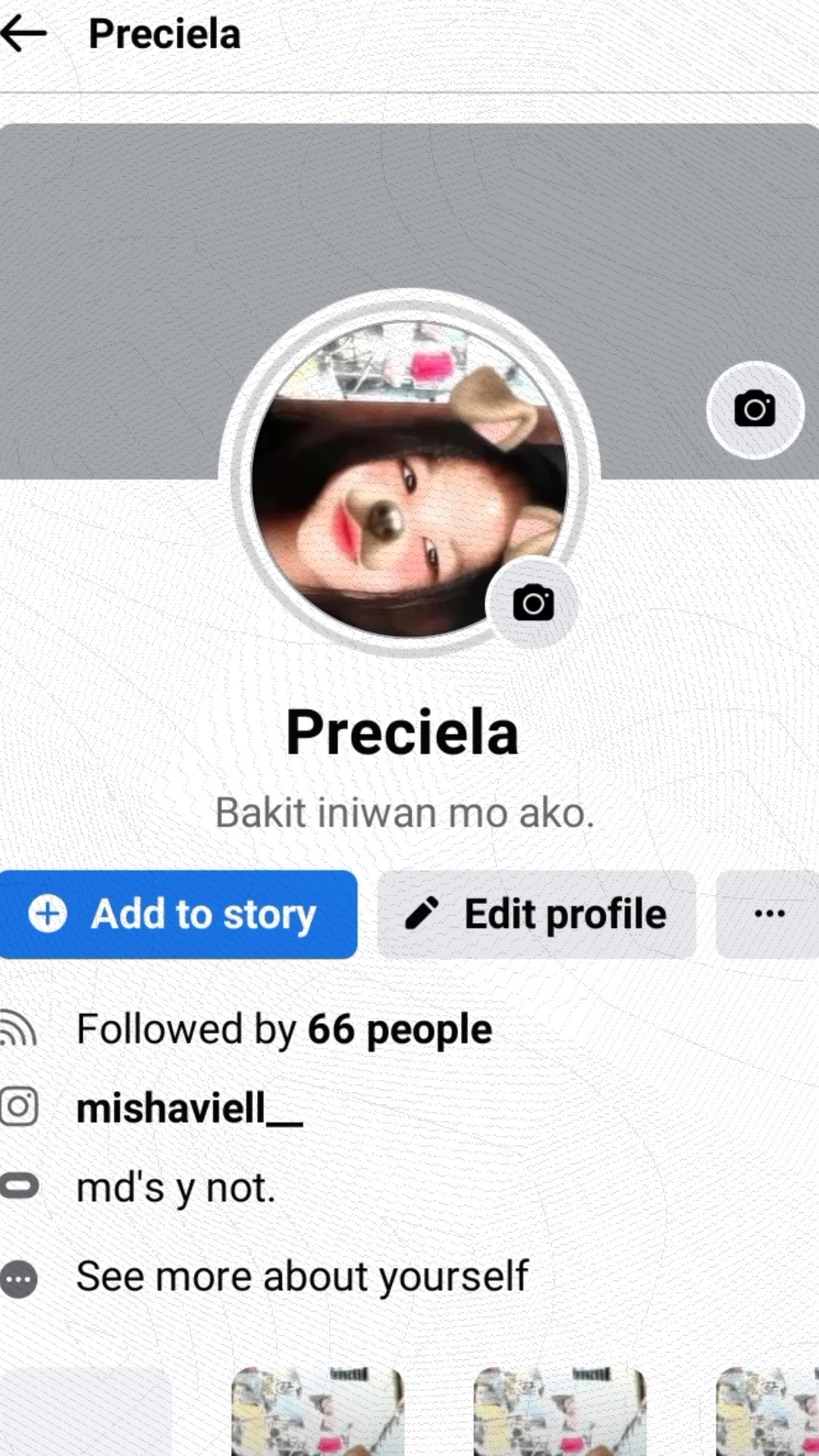Go back using the top arrow
The width and height of the screenshot is (819, 1456).
24,33
